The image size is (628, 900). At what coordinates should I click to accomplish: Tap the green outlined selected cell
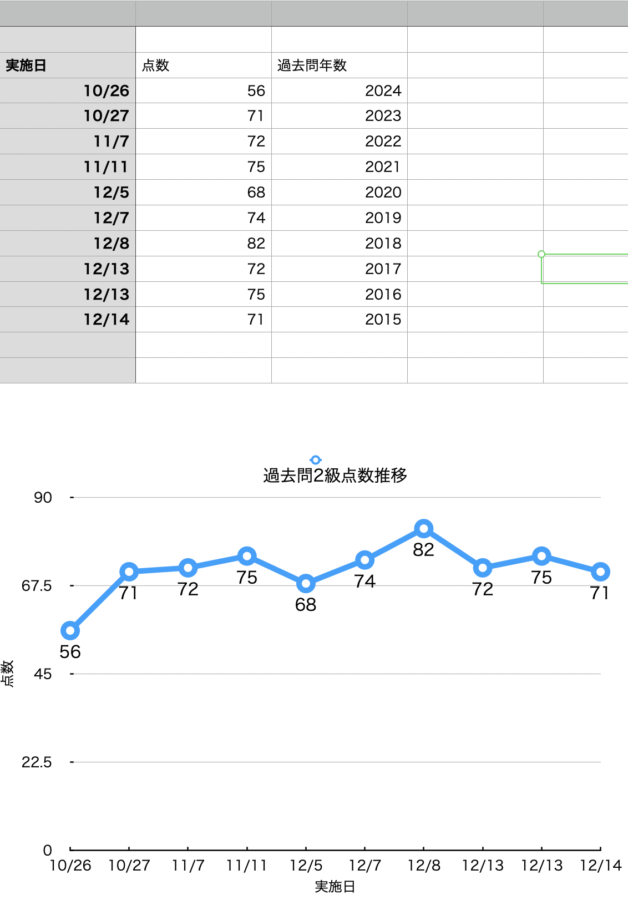pos(585,269)
